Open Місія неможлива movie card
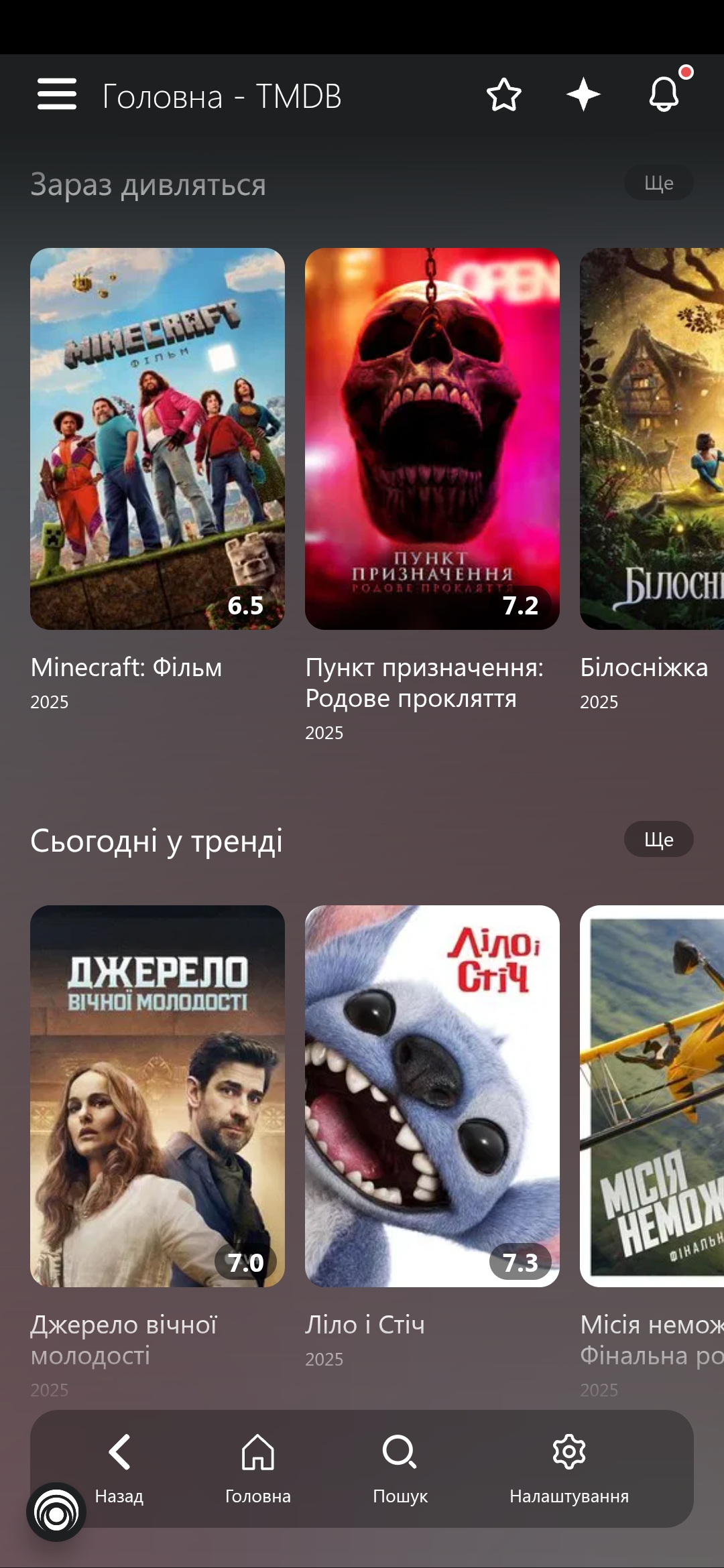 point(652,1096)
